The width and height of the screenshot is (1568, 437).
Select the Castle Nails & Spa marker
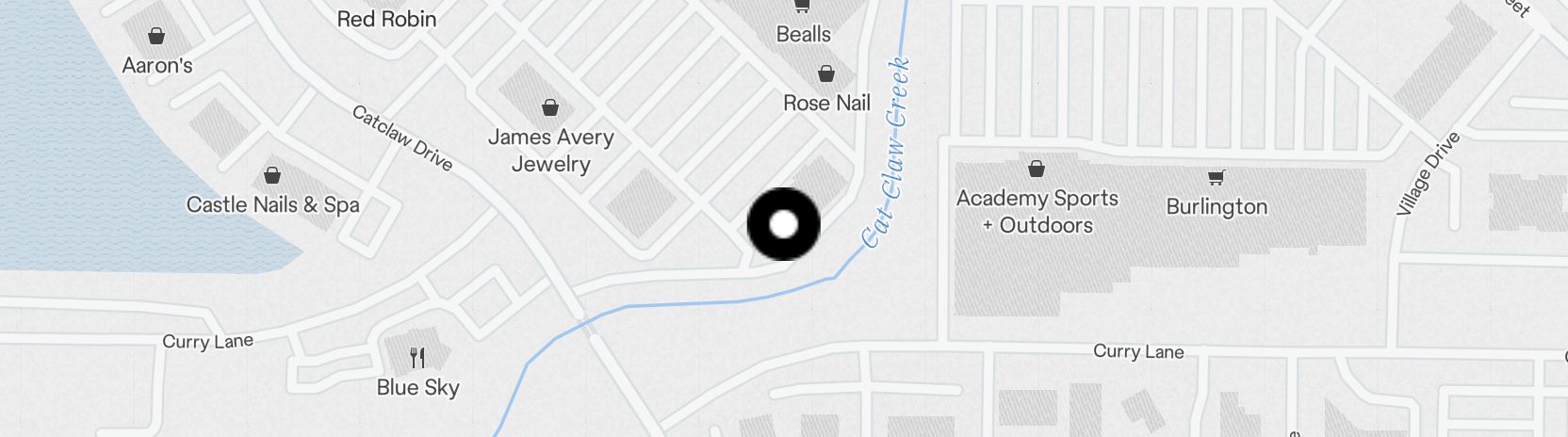[x=272, y=176]
